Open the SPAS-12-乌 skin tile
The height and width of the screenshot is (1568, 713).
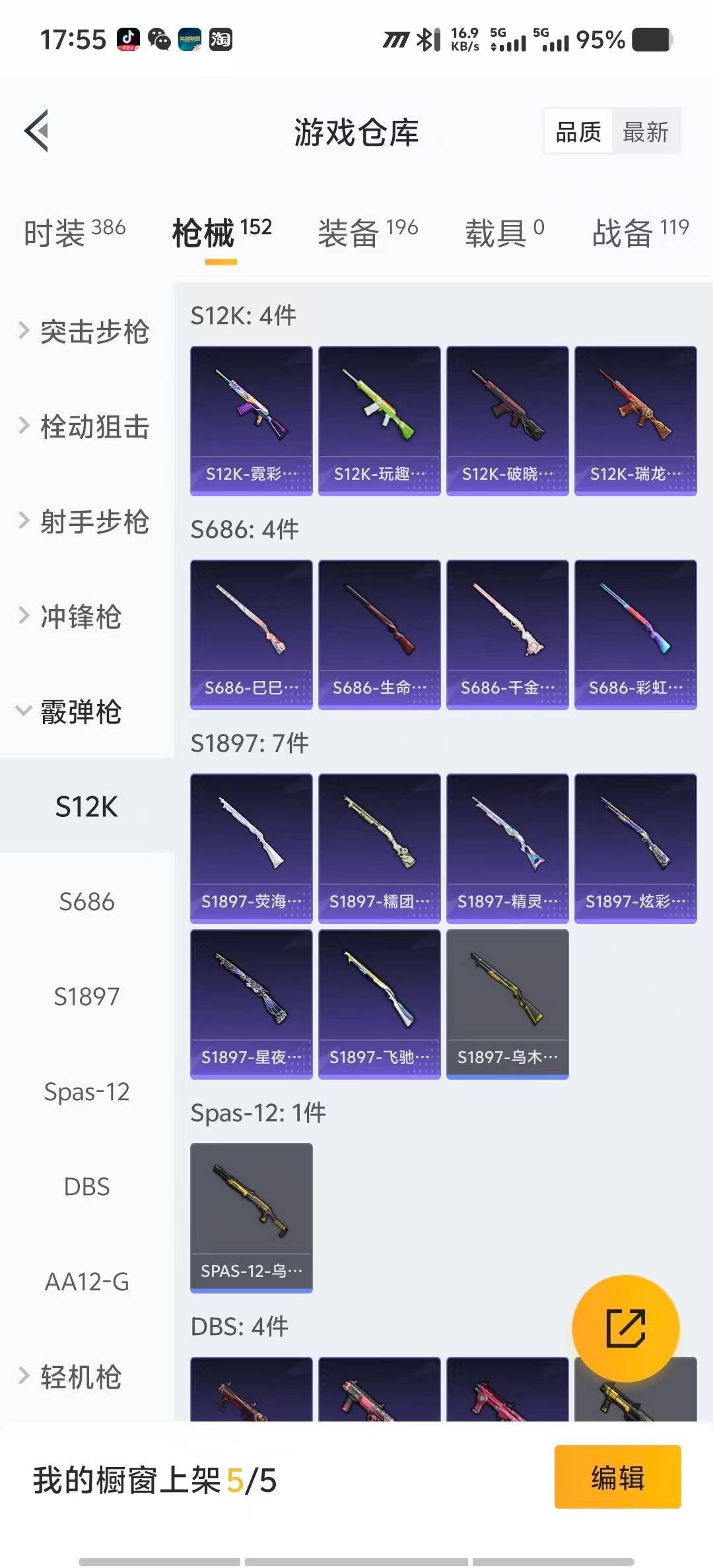[251, 1218]
